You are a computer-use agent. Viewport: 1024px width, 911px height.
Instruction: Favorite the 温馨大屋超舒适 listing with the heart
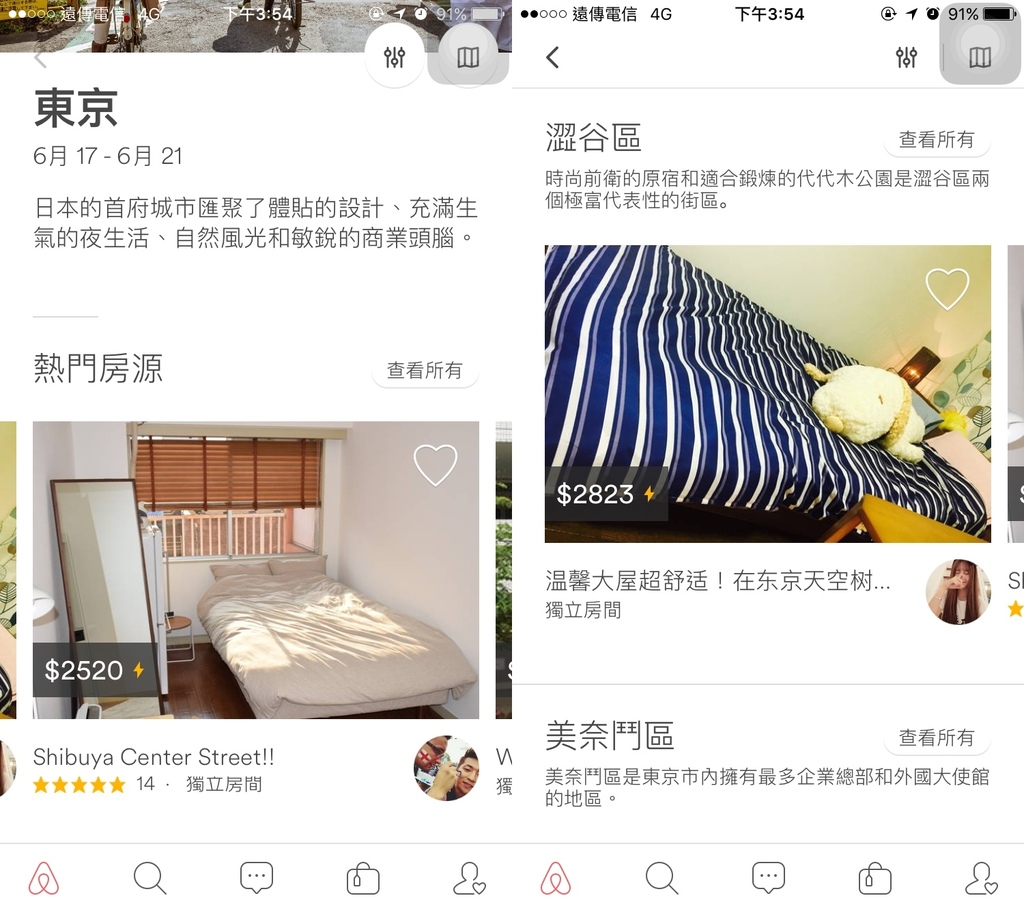click(x=947, y=290)
